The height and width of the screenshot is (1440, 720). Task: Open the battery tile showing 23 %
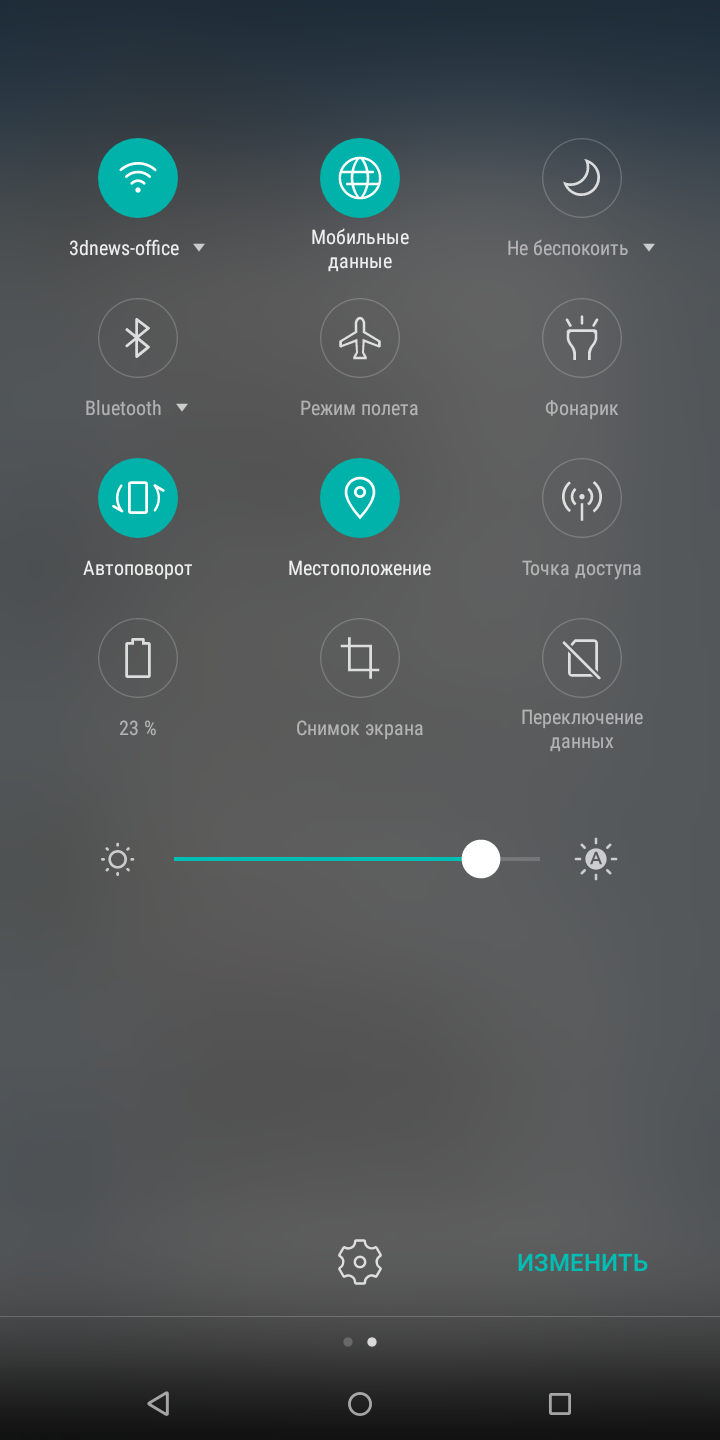click(138, 658)
